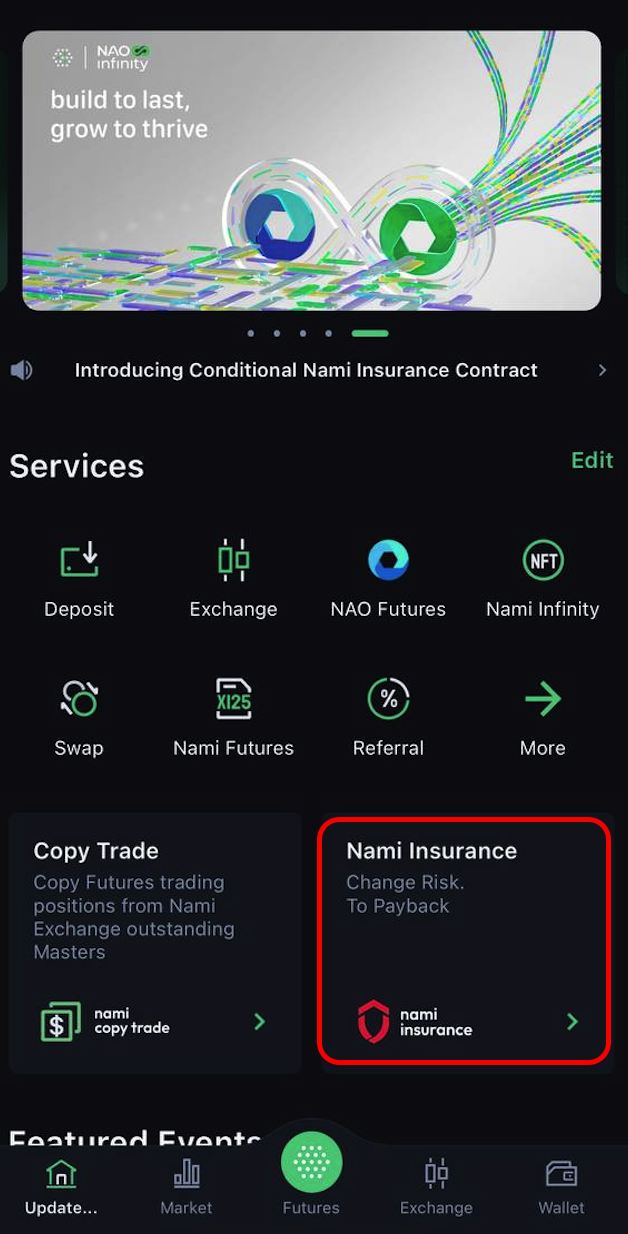This screenshot has width=628, height=1234.
Task: Open the Nami Insurance card
Action: click(464, 942)
